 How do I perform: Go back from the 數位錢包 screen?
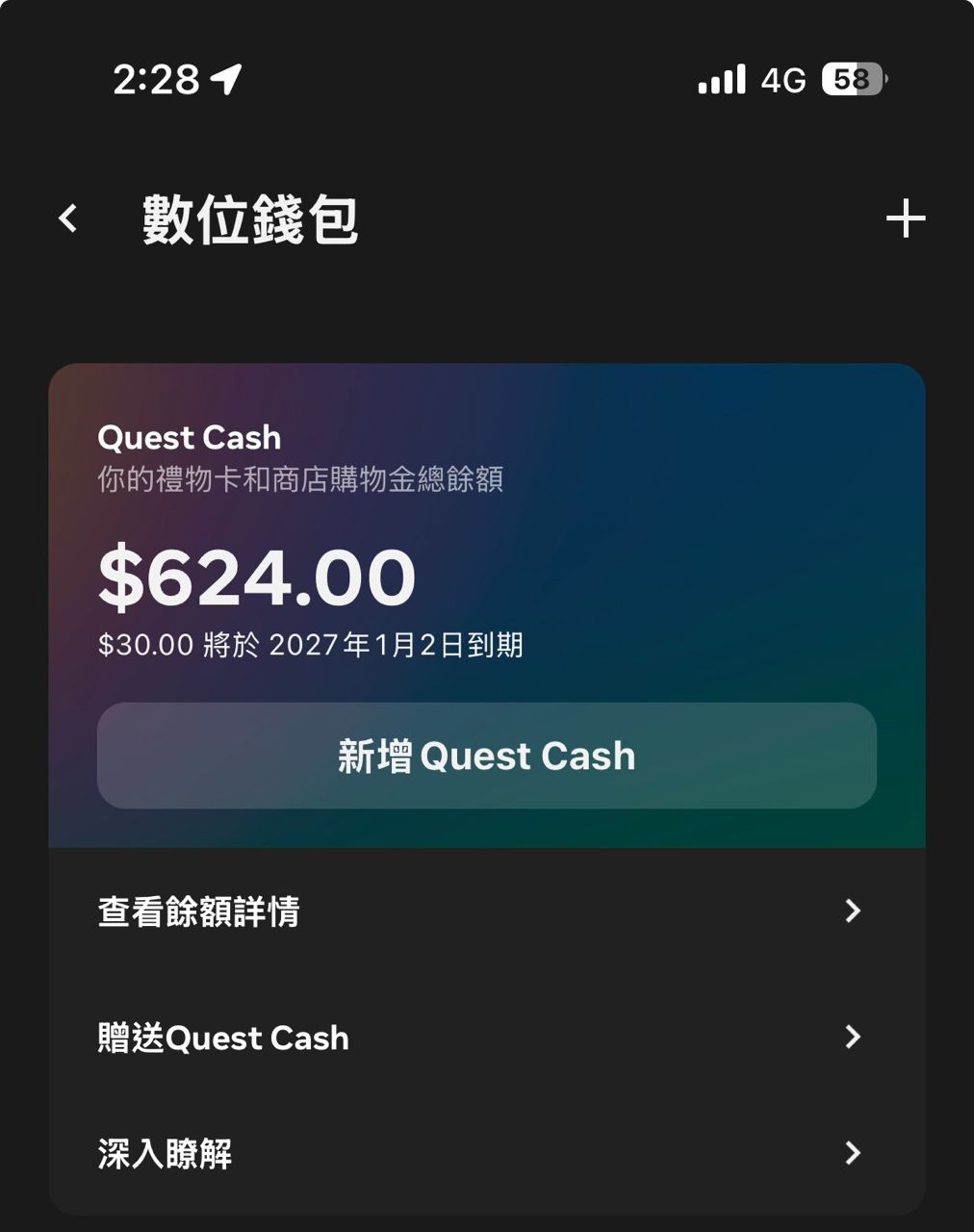[x=68, y=219]
